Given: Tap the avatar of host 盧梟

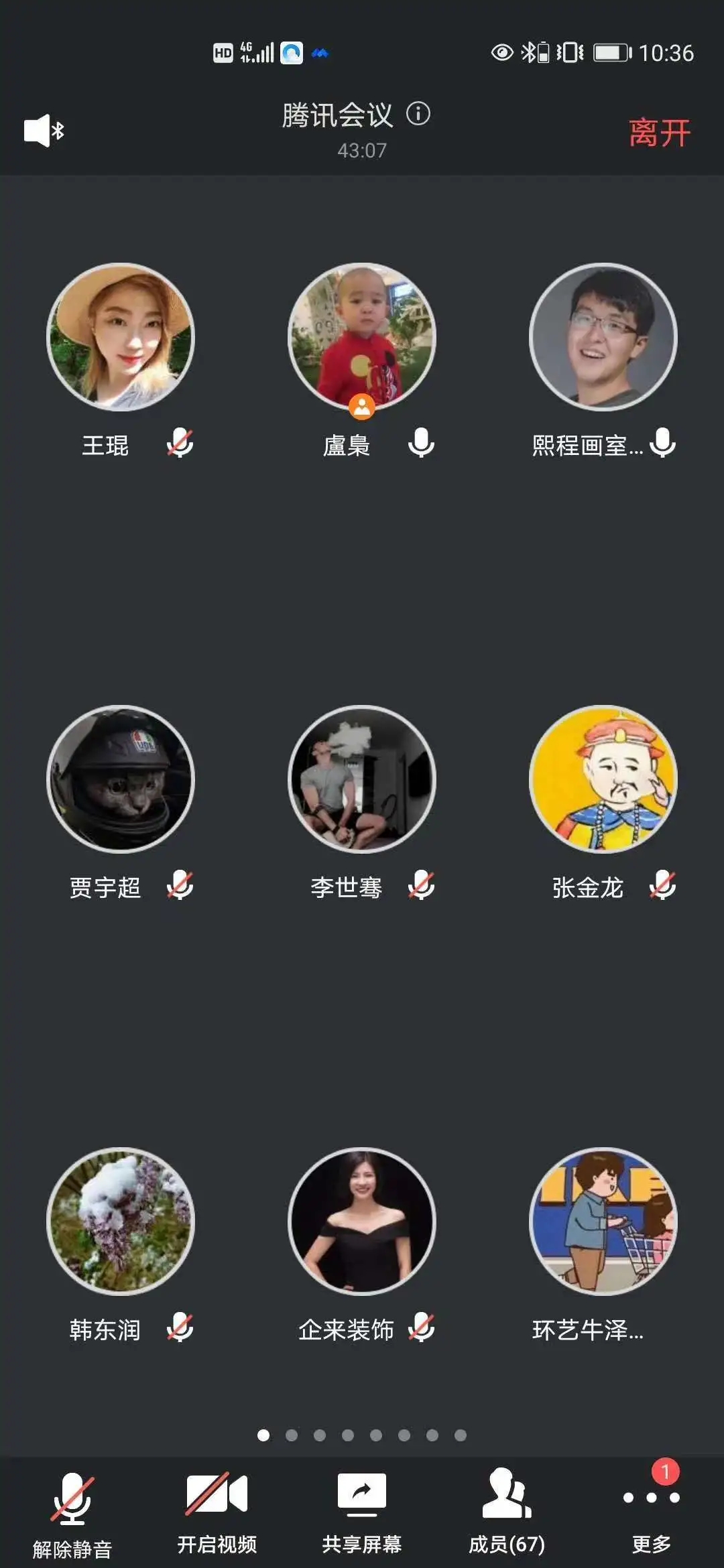Looking at the screenshot, I should [362, 336].
